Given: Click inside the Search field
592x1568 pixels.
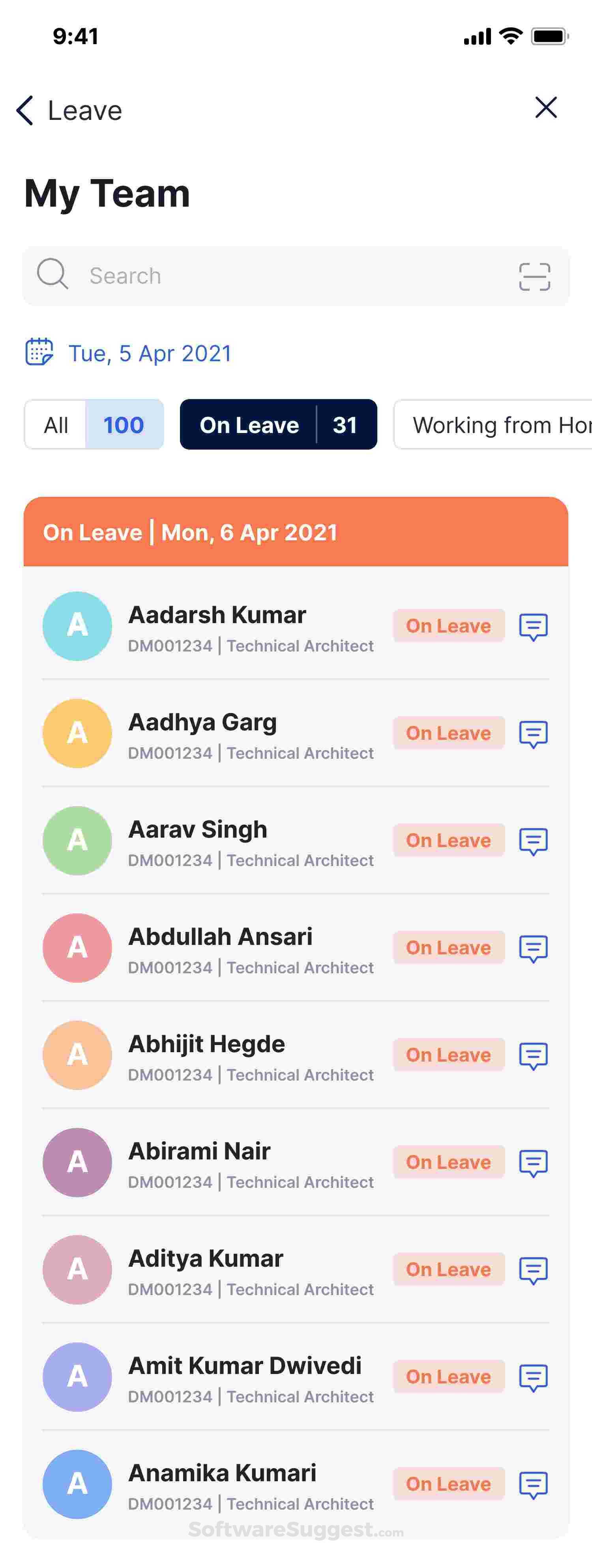Looking at the screenshot, I should [244, 275].
